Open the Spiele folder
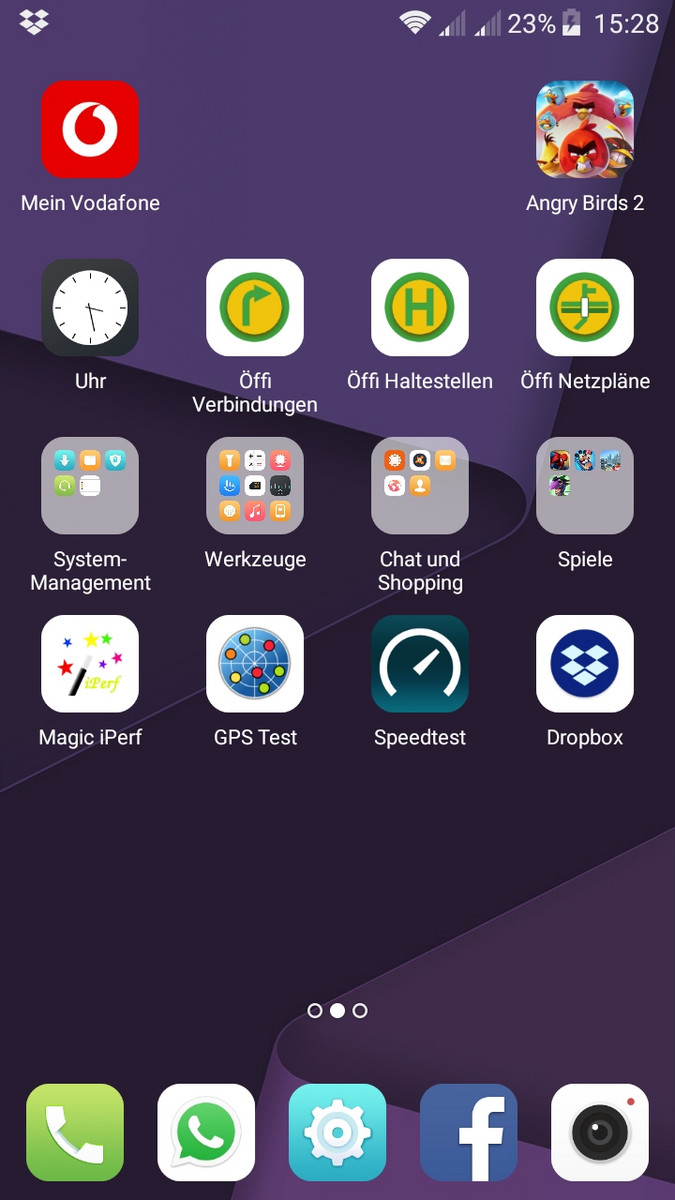Image resolution: width=675 pixels, height=1200 pixels. (585, 486)
